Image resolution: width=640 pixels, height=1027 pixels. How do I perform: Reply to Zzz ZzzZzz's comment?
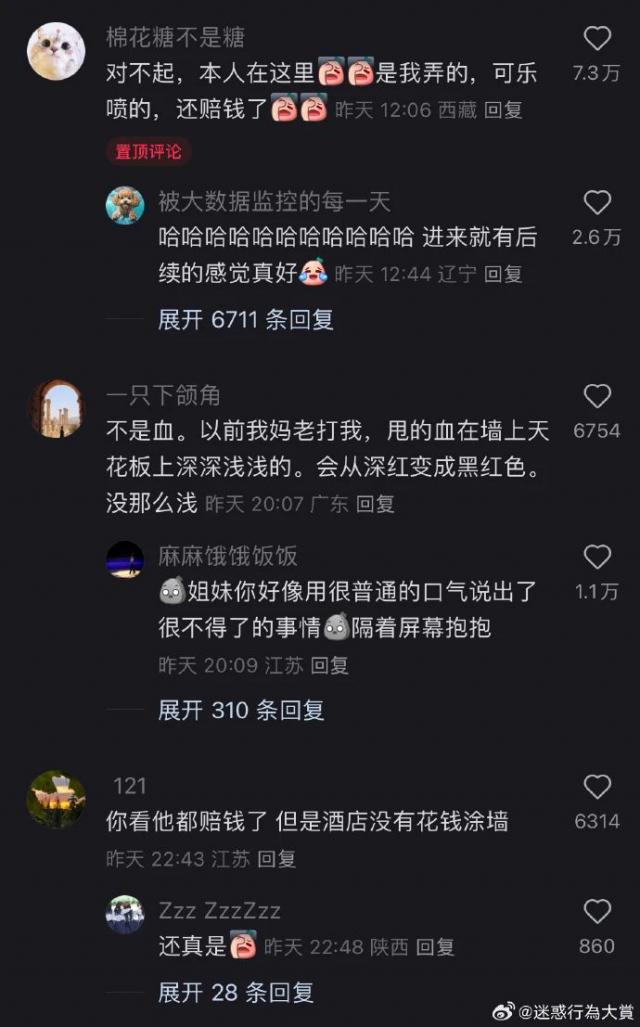(435, 946)
